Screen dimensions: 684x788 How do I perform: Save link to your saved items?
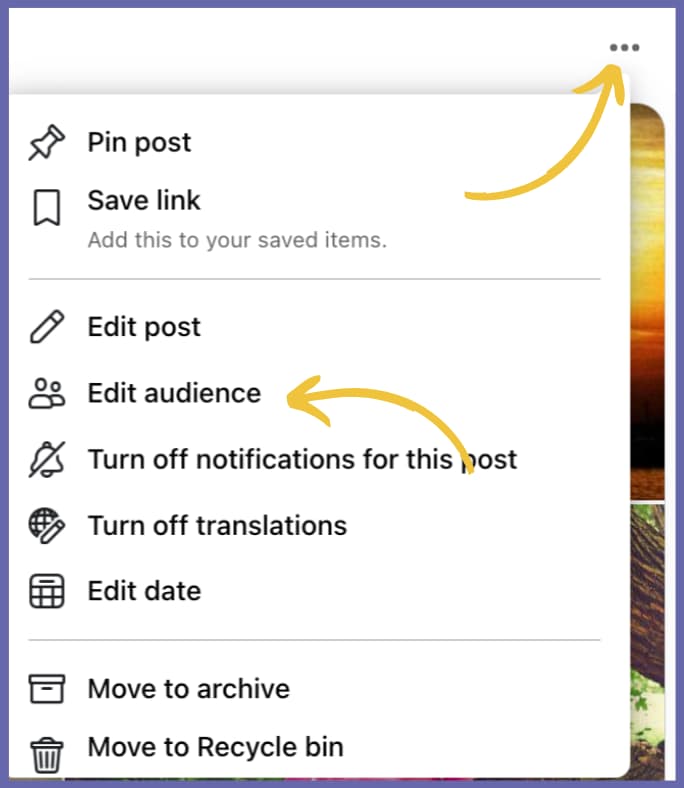(144, 201)
